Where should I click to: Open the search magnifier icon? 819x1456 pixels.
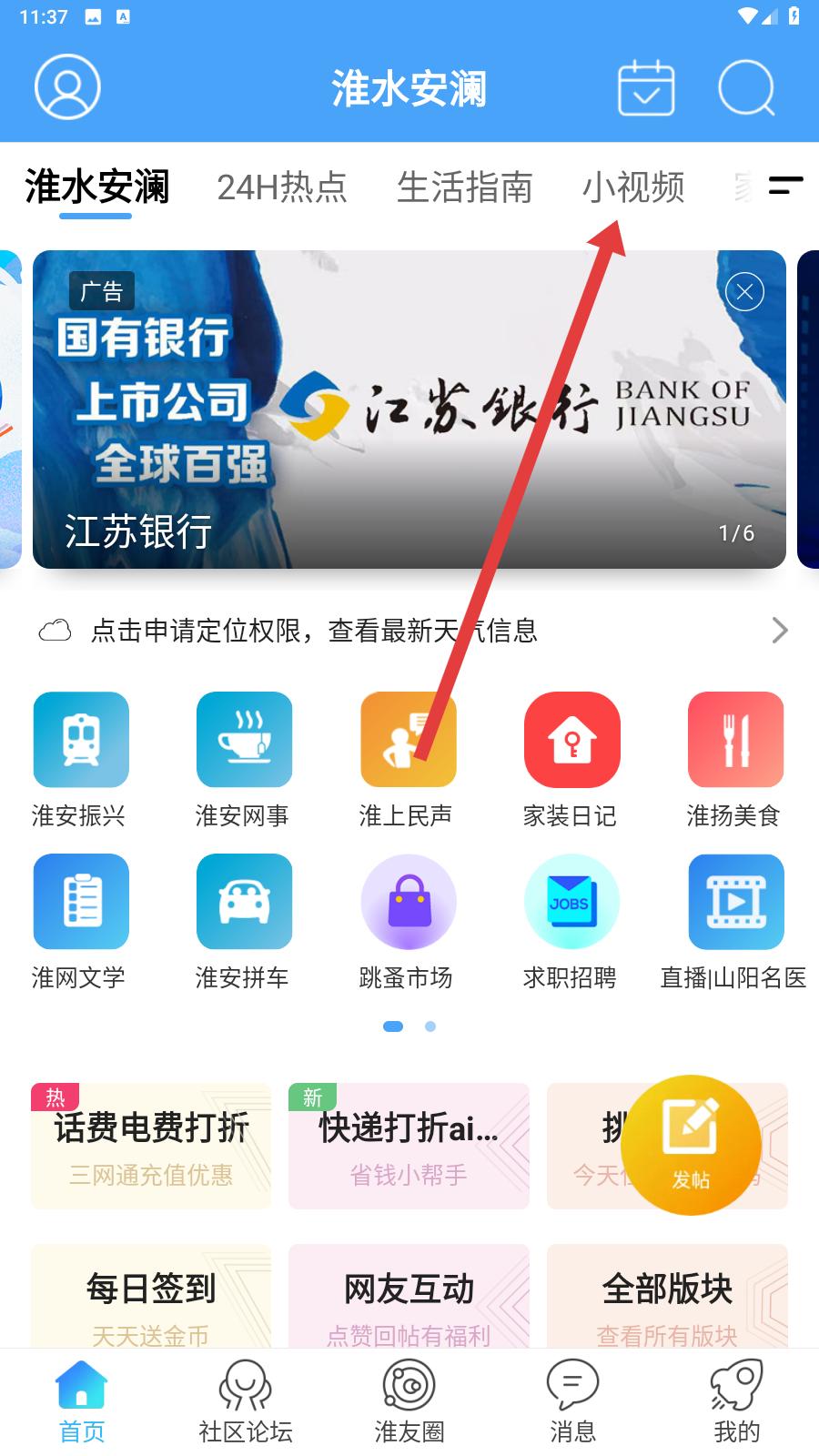coord(746,87)
